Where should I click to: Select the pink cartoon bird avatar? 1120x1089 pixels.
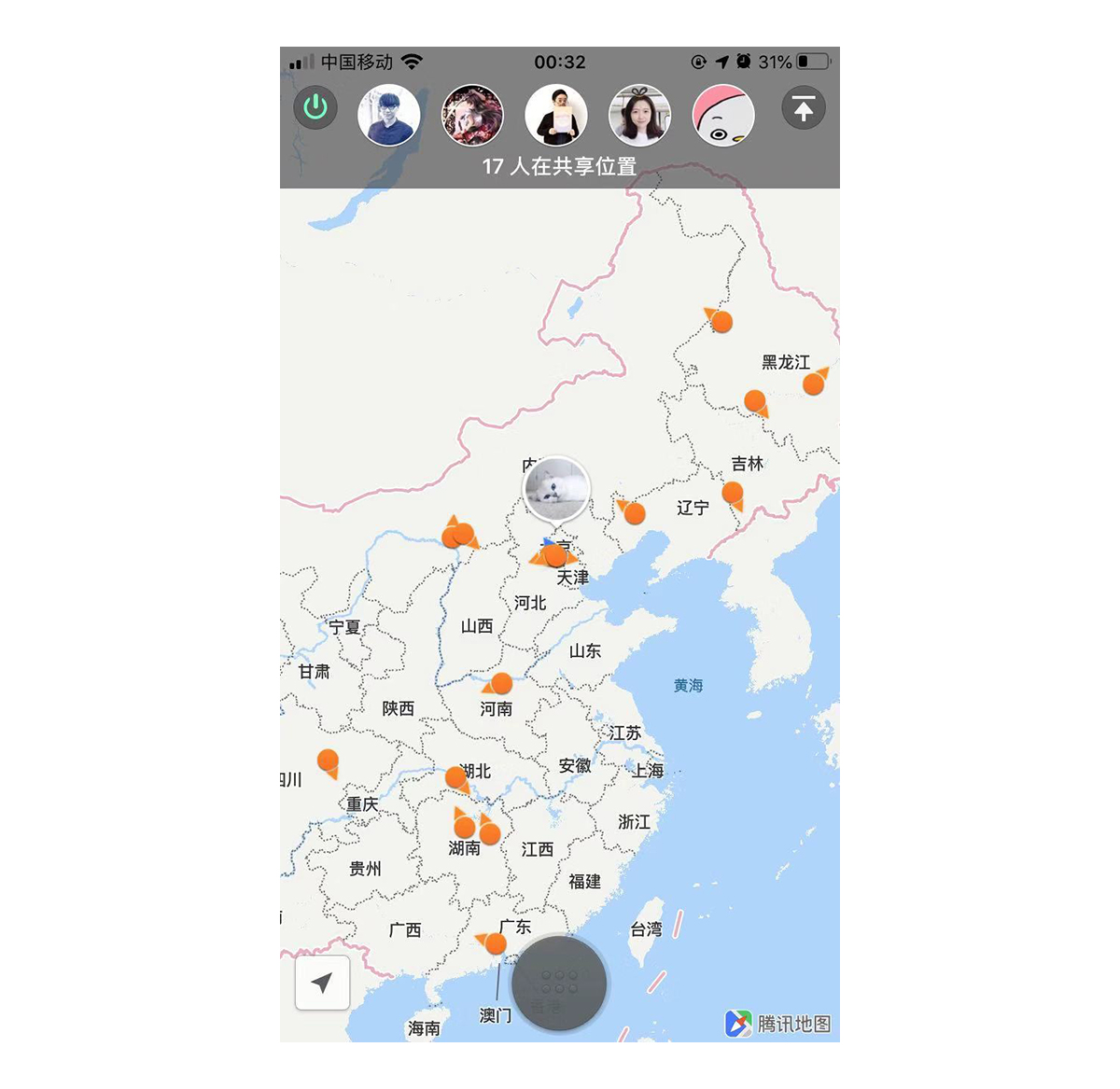tap(723, 115)
